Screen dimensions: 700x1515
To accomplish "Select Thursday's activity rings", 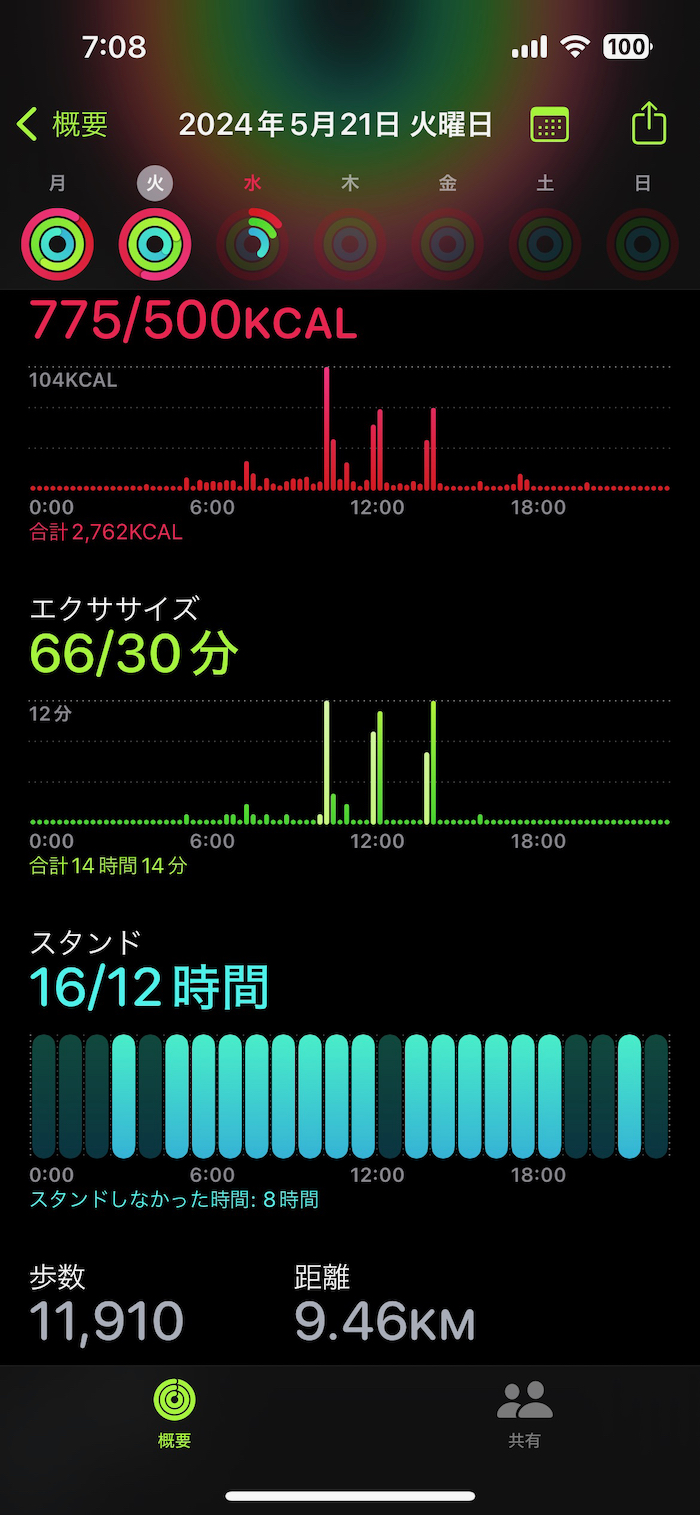I will (350, 243).
